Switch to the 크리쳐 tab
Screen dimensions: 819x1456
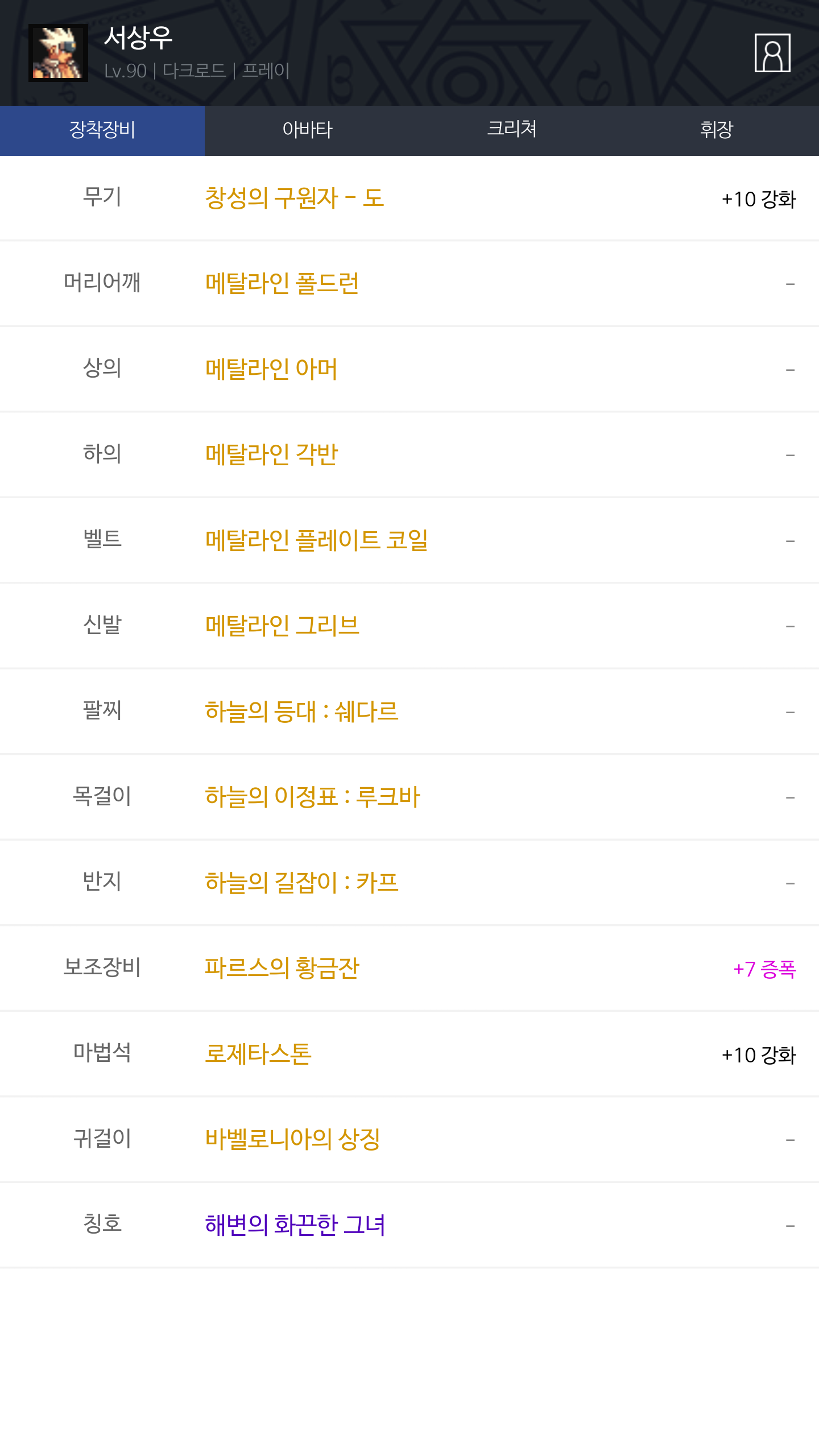pos(512,130)
